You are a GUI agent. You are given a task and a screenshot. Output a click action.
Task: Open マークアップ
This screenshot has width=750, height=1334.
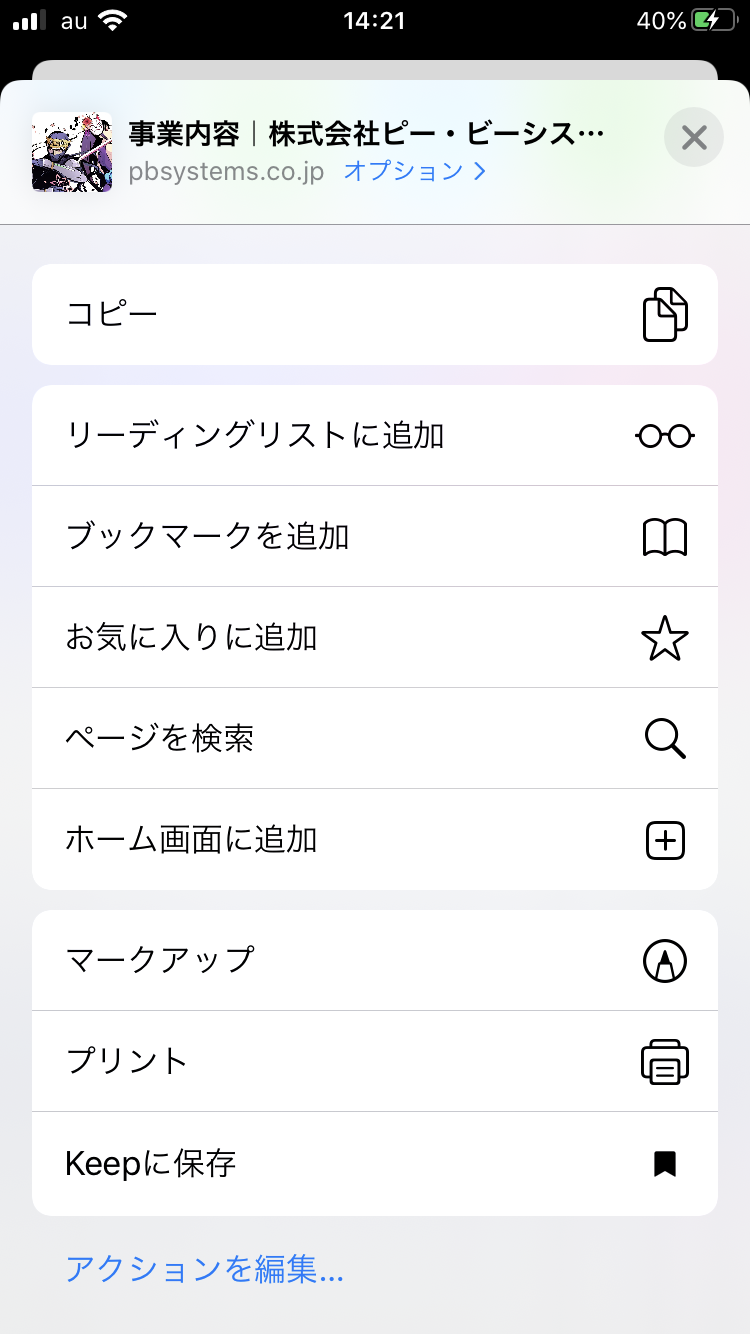coord(375,961)
